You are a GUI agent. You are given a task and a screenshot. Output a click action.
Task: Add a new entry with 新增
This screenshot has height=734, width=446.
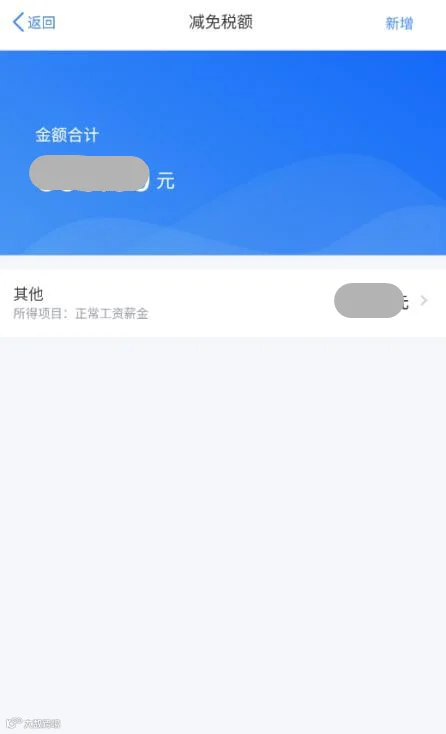(x=399, y=23)
